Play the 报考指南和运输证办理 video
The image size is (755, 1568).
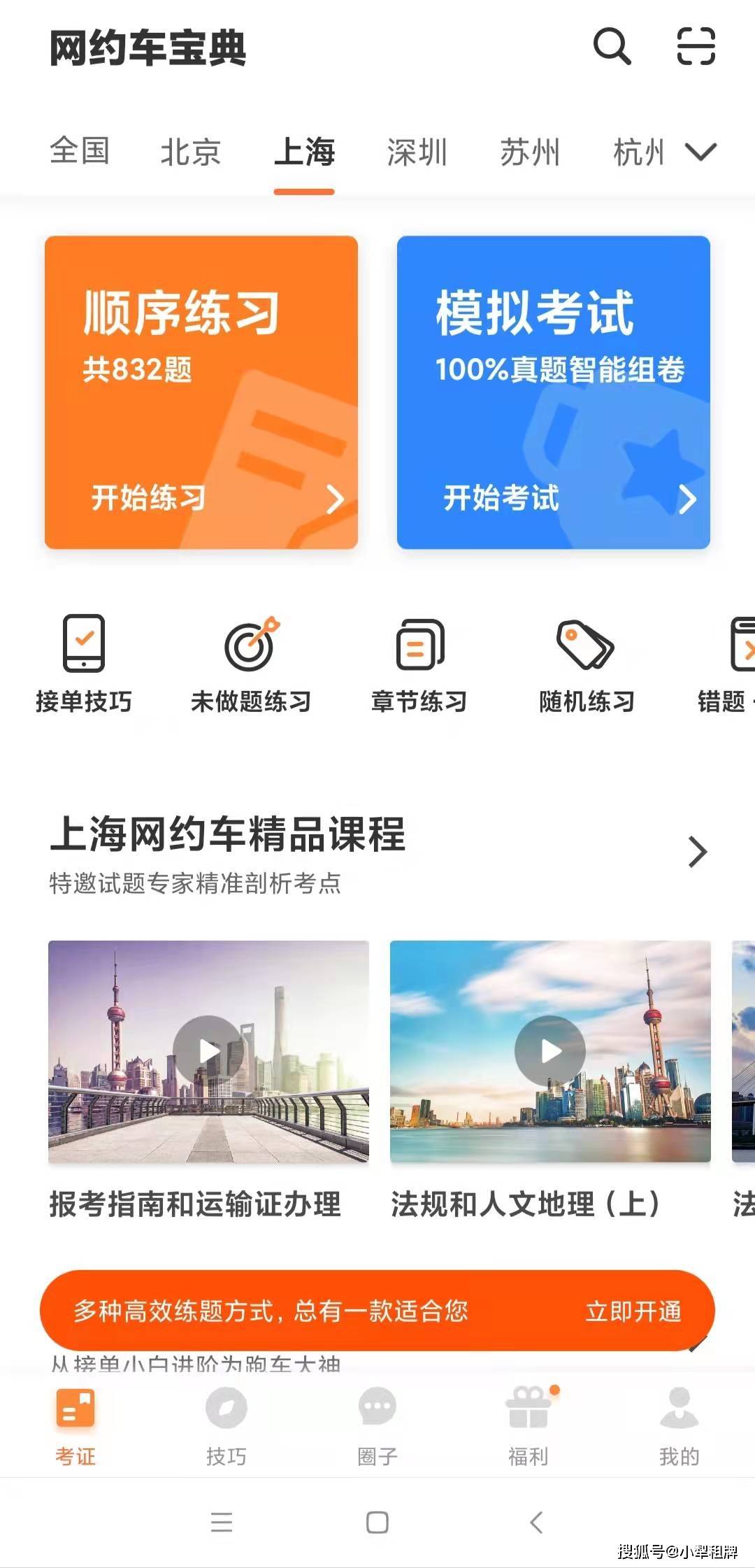(x=208, y=1051)
